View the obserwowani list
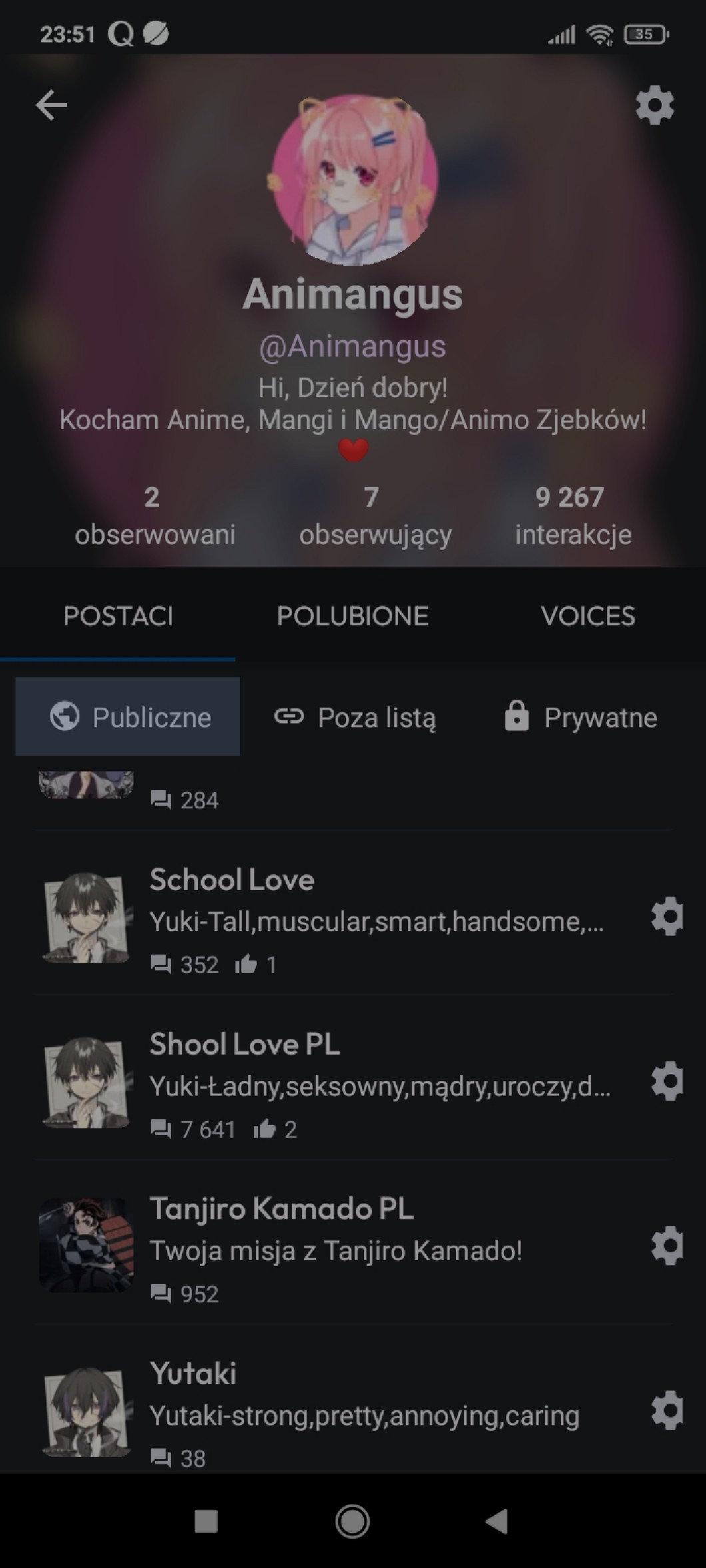The height and width of the screenshot is (1568, 706). [155, 516]
